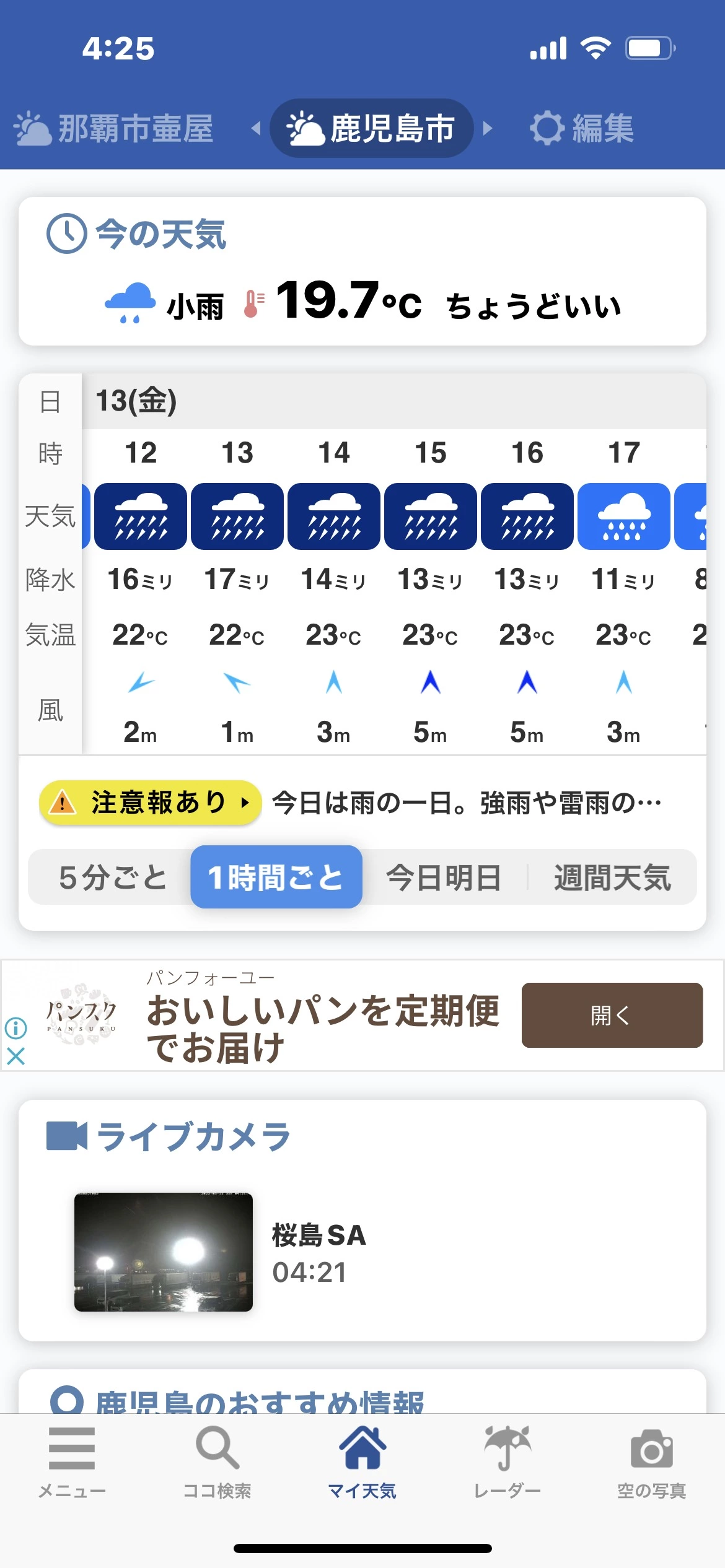Go to next location with right arrow
Image resolution: width=725 pixels, height=1568 pixels.
click(x=488, y=129)
